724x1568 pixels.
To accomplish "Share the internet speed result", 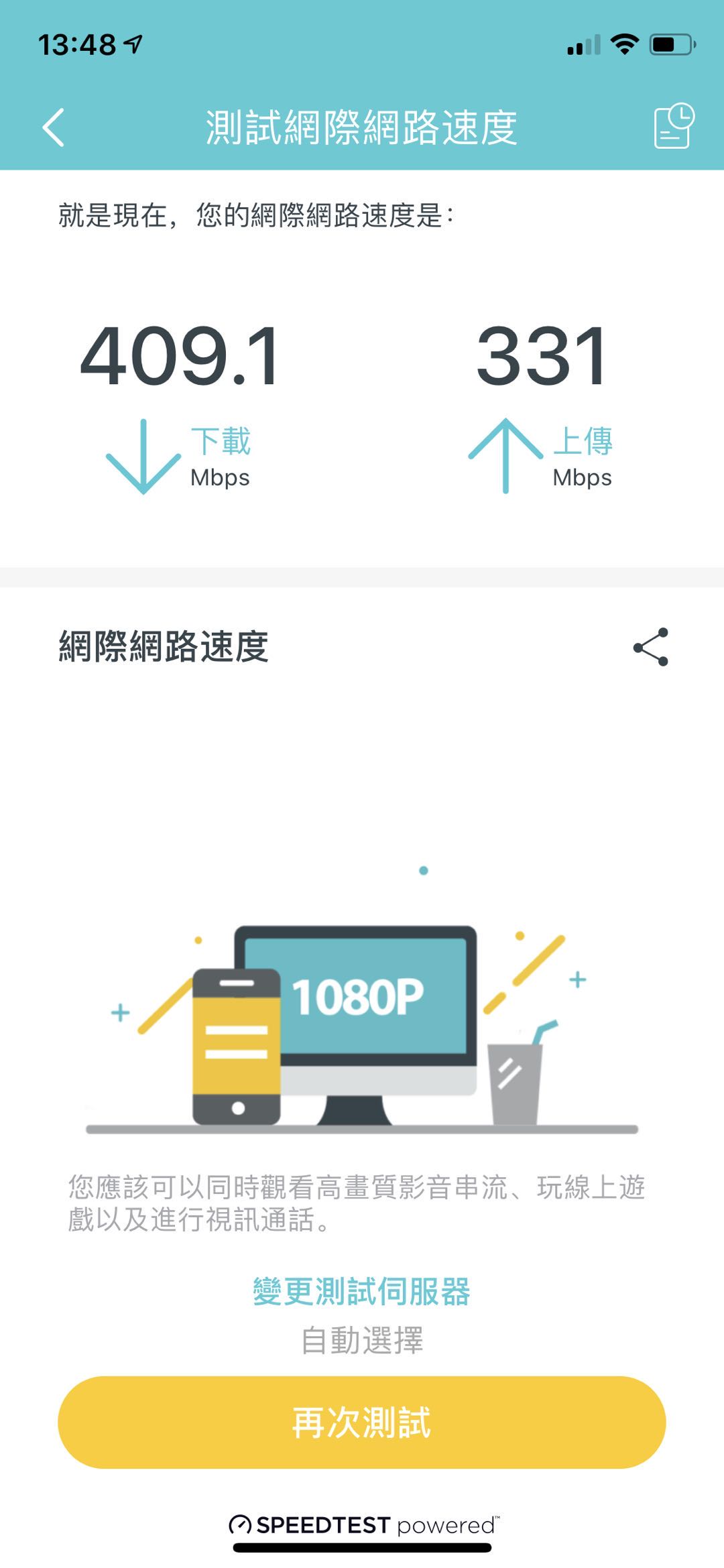I will pyautogui.click(x=650, y=647).
